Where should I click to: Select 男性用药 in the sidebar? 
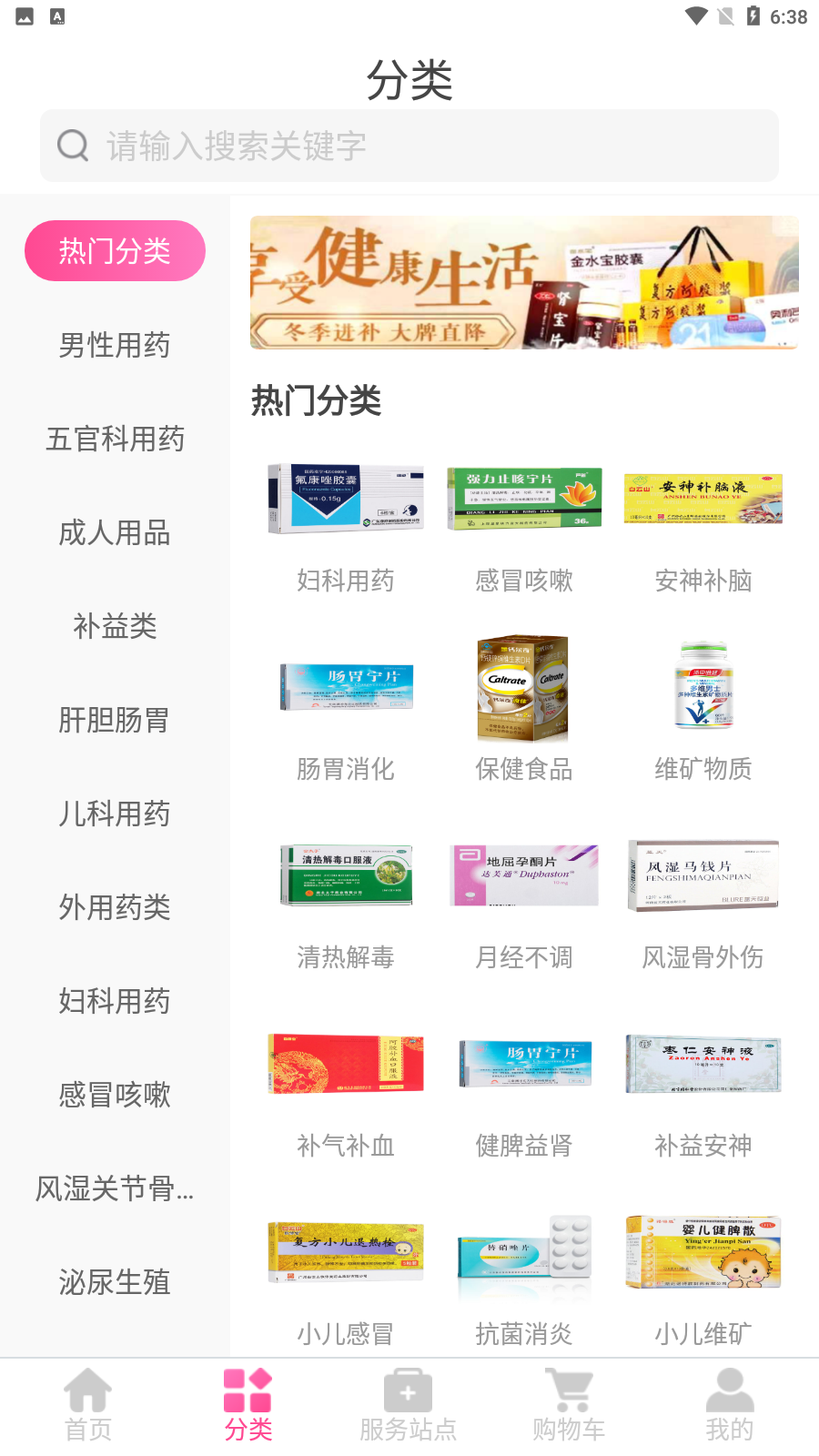[115, 345]
